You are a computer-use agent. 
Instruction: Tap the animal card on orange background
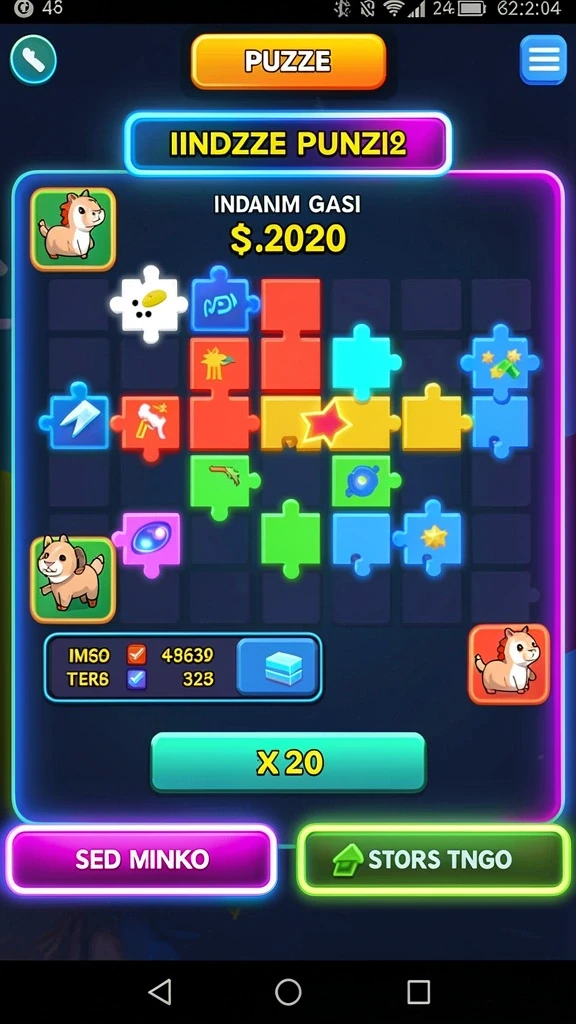(x=509, y=664)
